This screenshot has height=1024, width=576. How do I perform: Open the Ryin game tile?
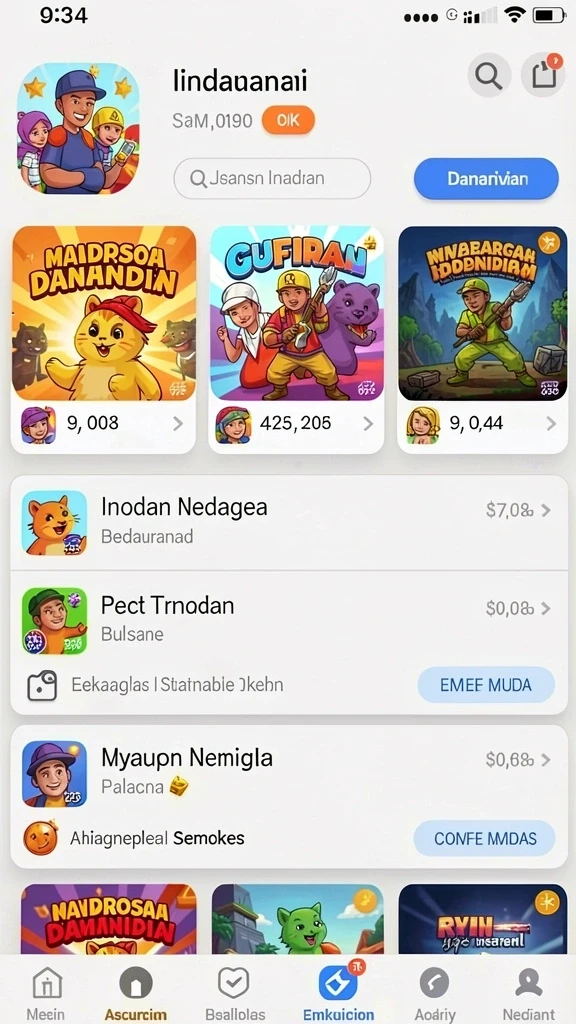click(483, 920)
